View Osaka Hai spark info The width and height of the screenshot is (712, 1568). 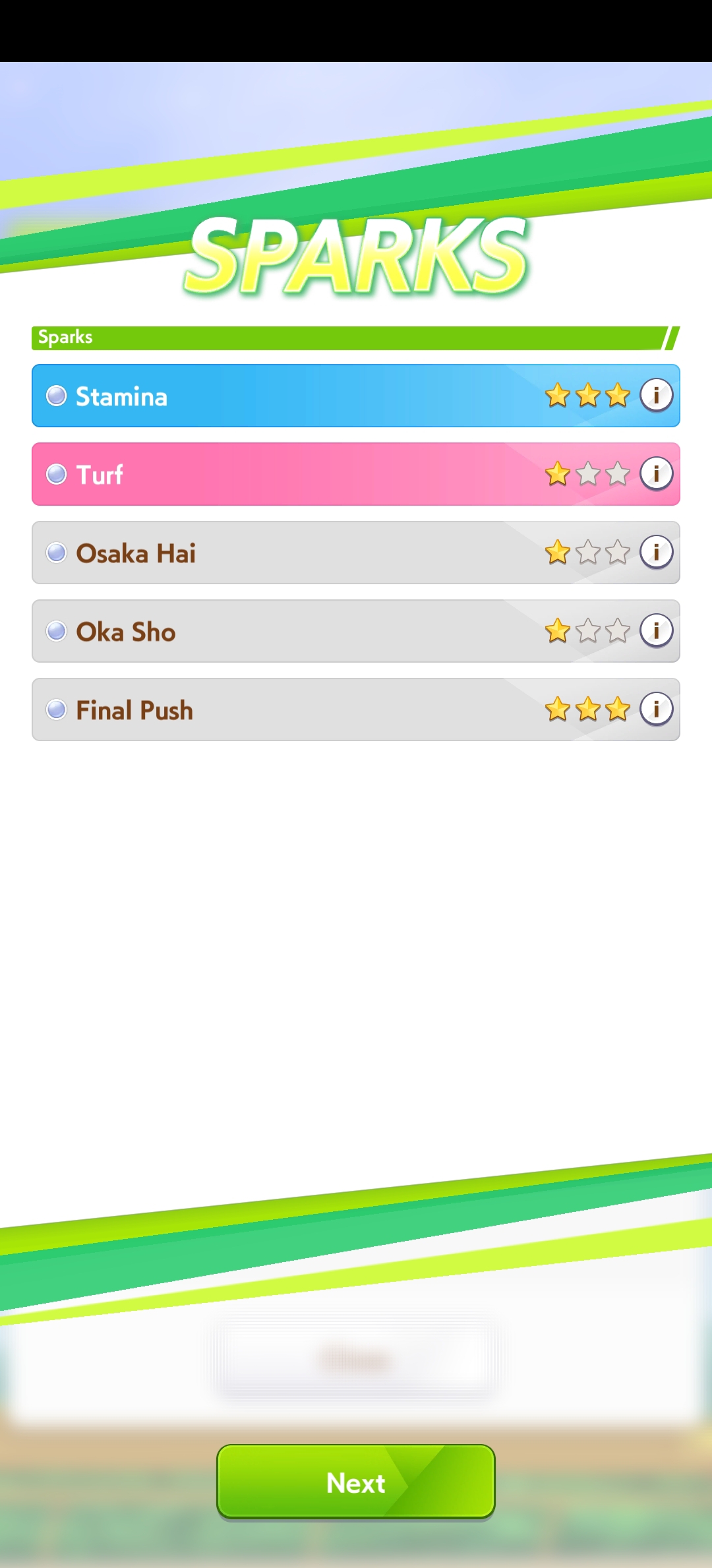pos(656,552)
